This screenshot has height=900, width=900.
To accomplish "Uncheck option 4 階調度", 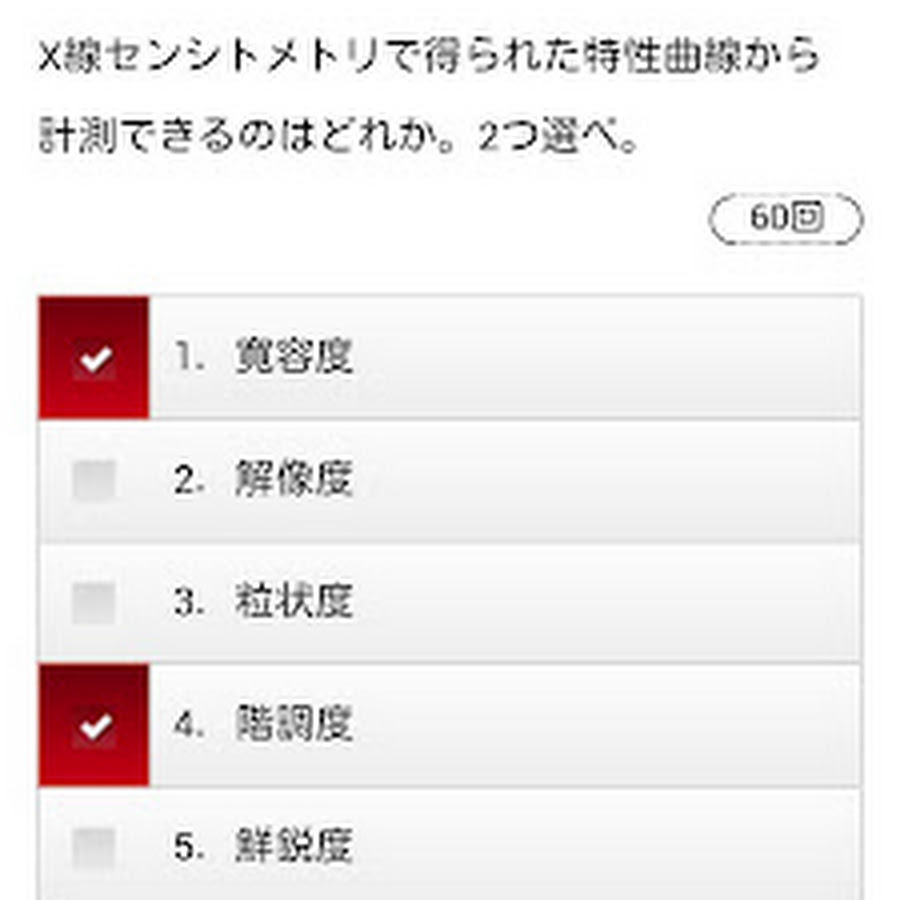I will pos(94,726).
